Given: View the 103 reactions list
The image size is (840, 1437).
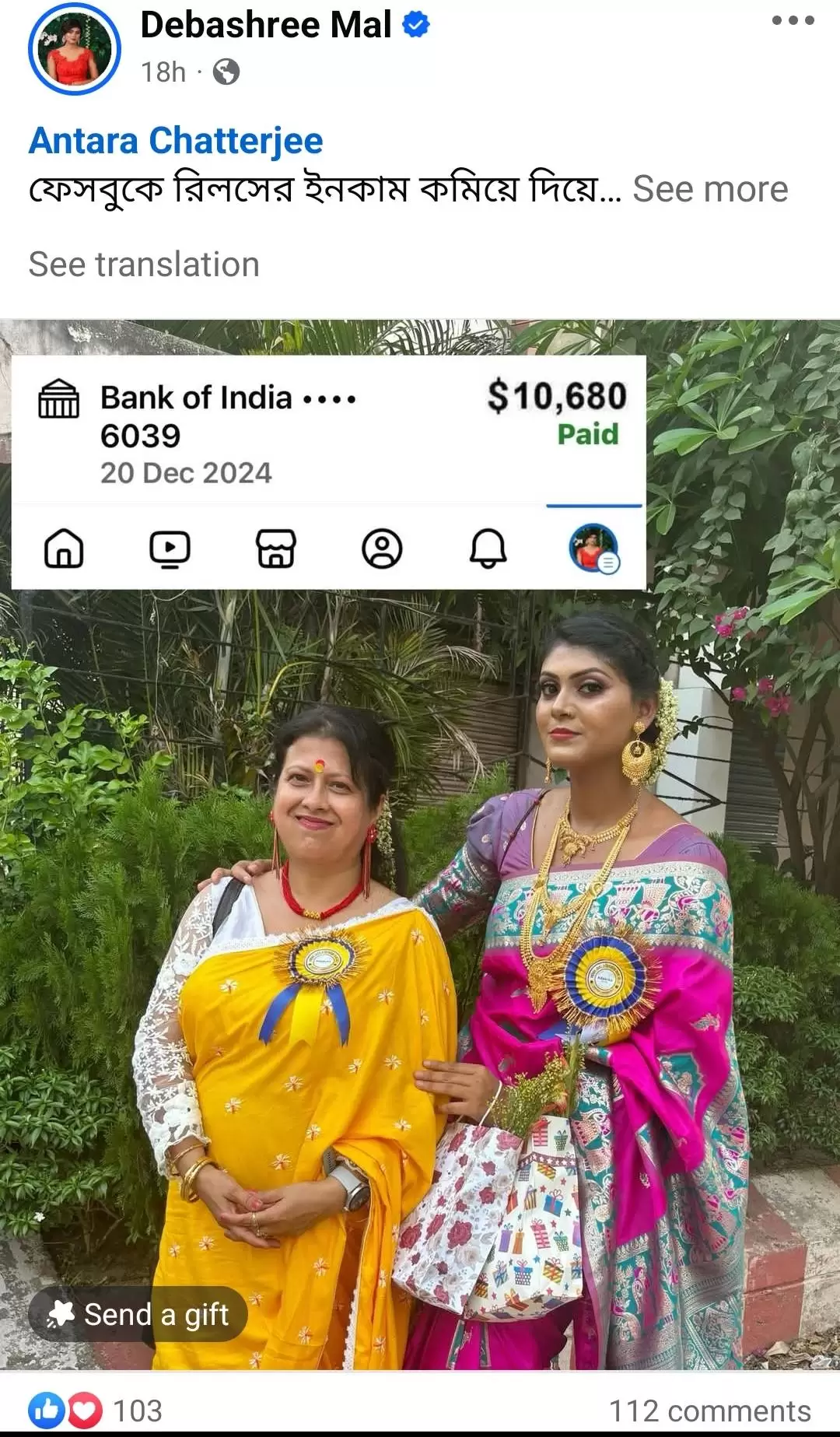Looking at the screenshot, I should pyautogui.click(x=96, y=1411).
